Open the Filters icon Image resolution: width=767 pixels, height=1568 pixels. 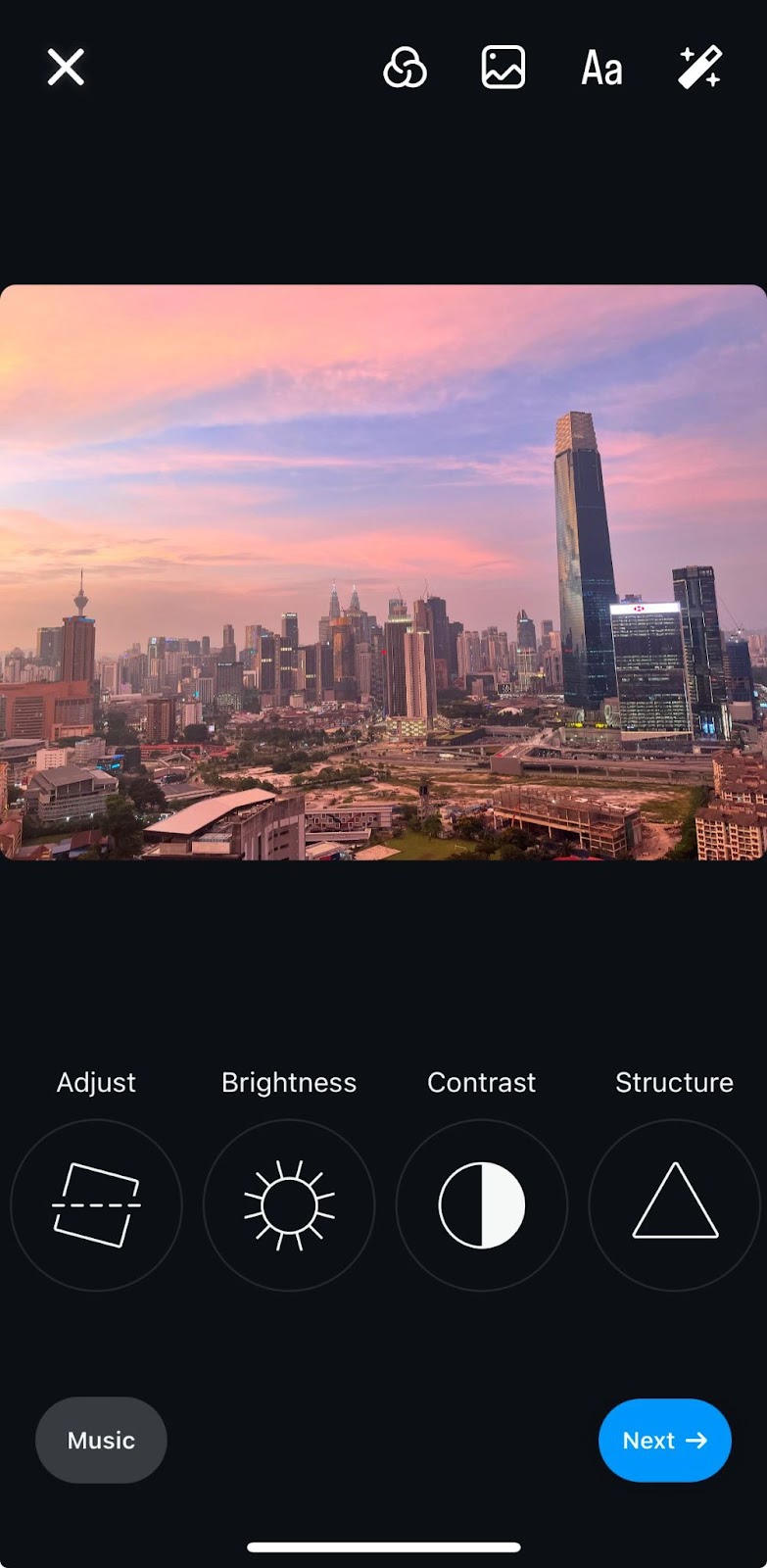(405, 68)
